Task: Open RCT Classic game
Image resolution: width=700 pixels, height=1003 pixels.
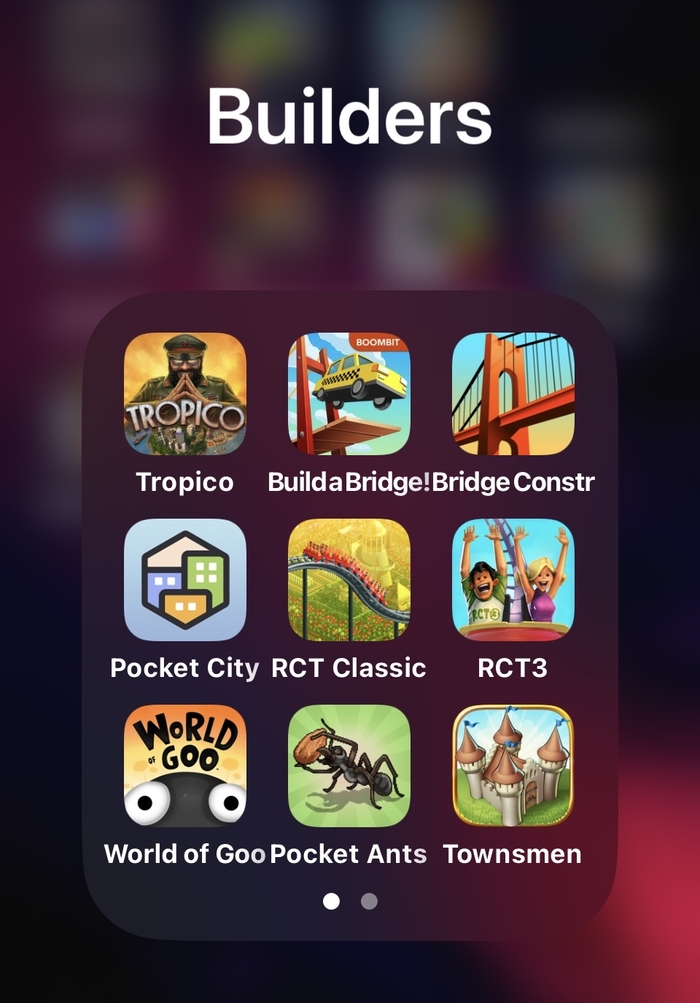Action: tap(349, 580)
